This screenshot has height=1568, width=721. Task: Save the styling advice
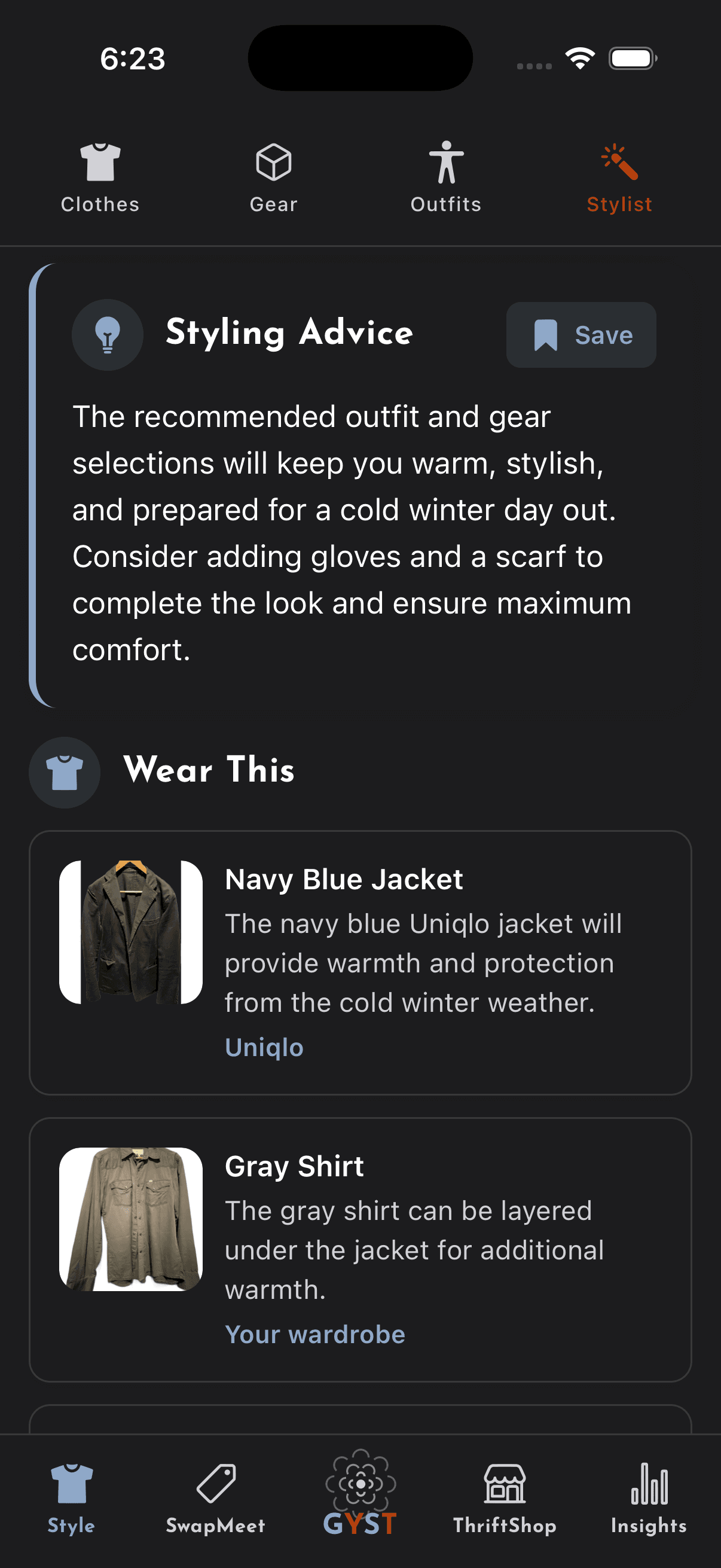[581, 335]
